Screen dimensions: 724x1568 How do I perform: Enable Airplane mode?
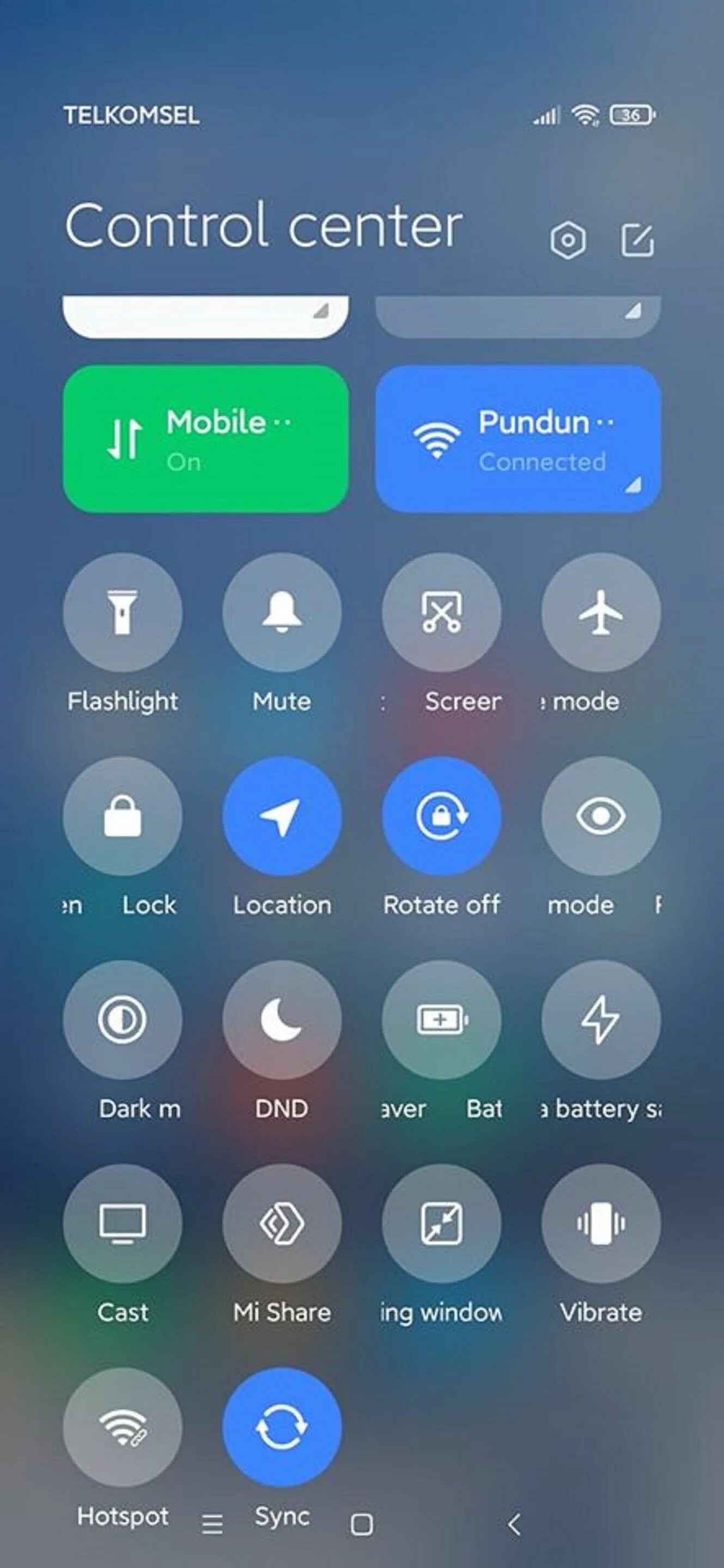tap(601, 612)
